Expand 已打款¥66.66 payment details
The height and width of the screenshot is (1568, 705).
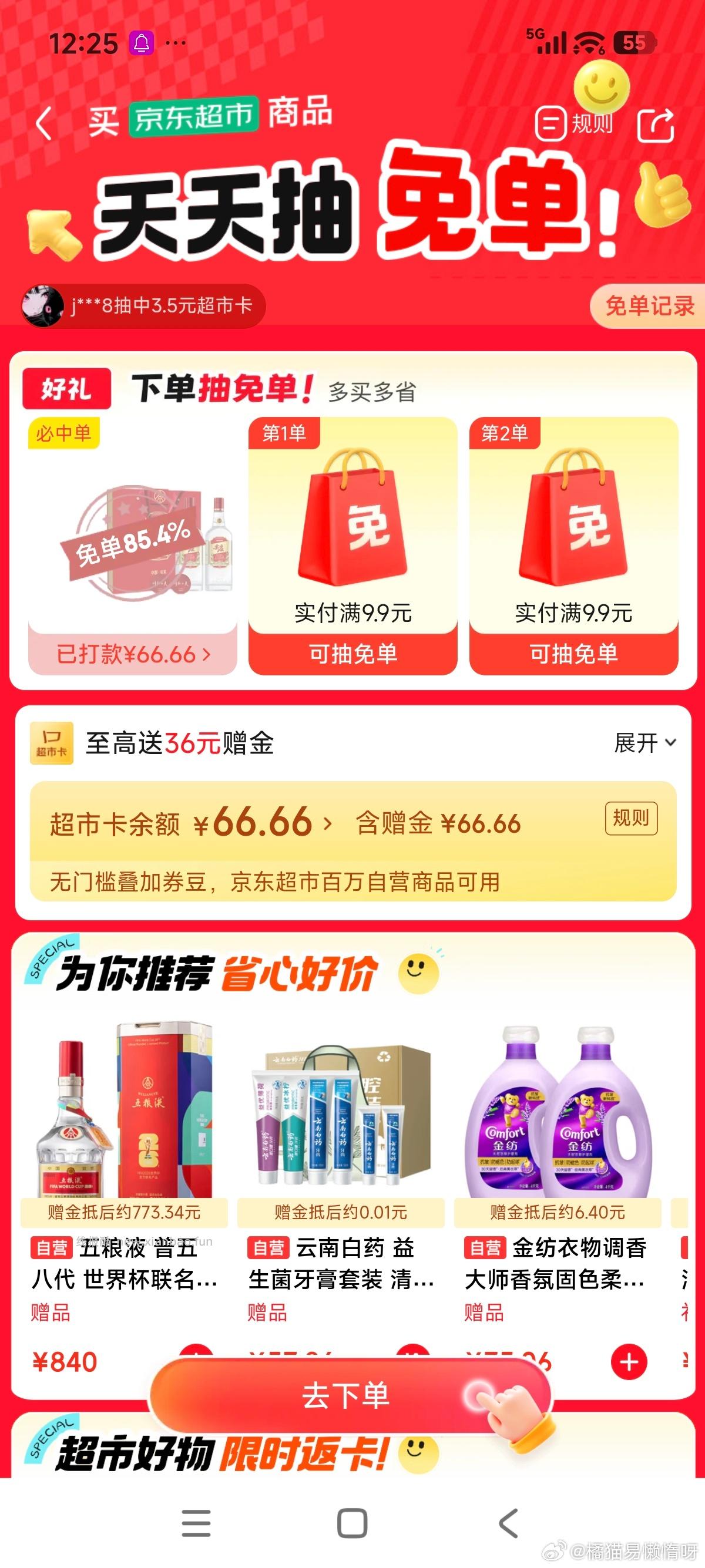coord(133,654)
